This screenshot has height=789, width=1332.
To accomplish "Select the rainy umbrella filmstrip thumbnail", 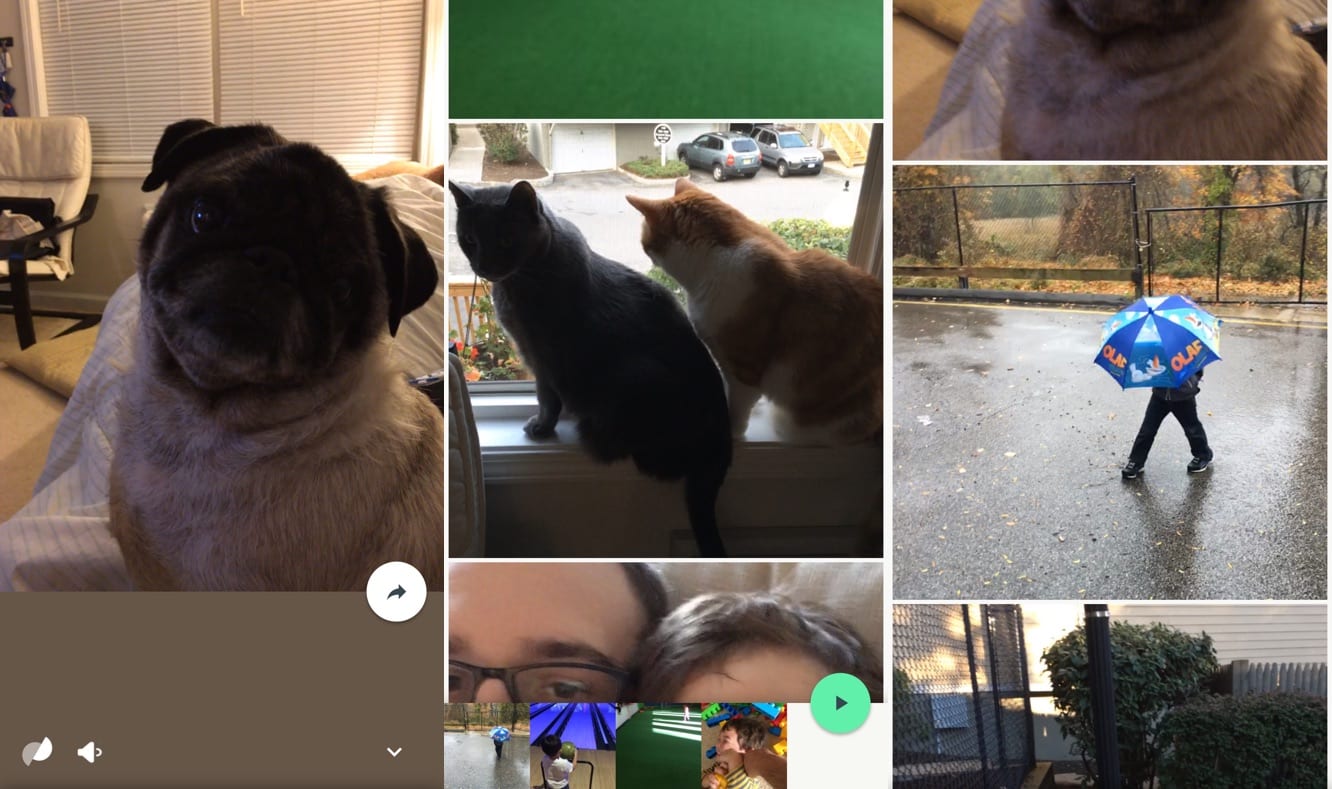I will [487, 746].
